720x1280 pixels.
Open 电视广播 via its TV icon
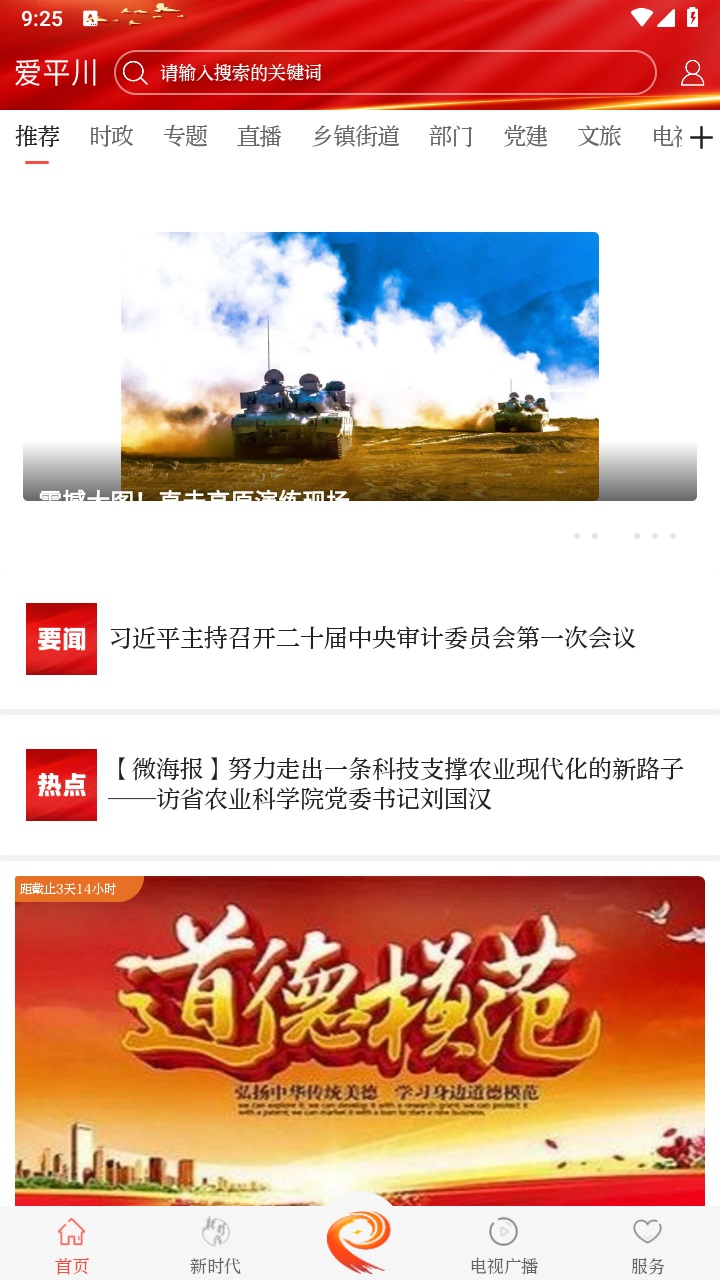click(503, 1232)
